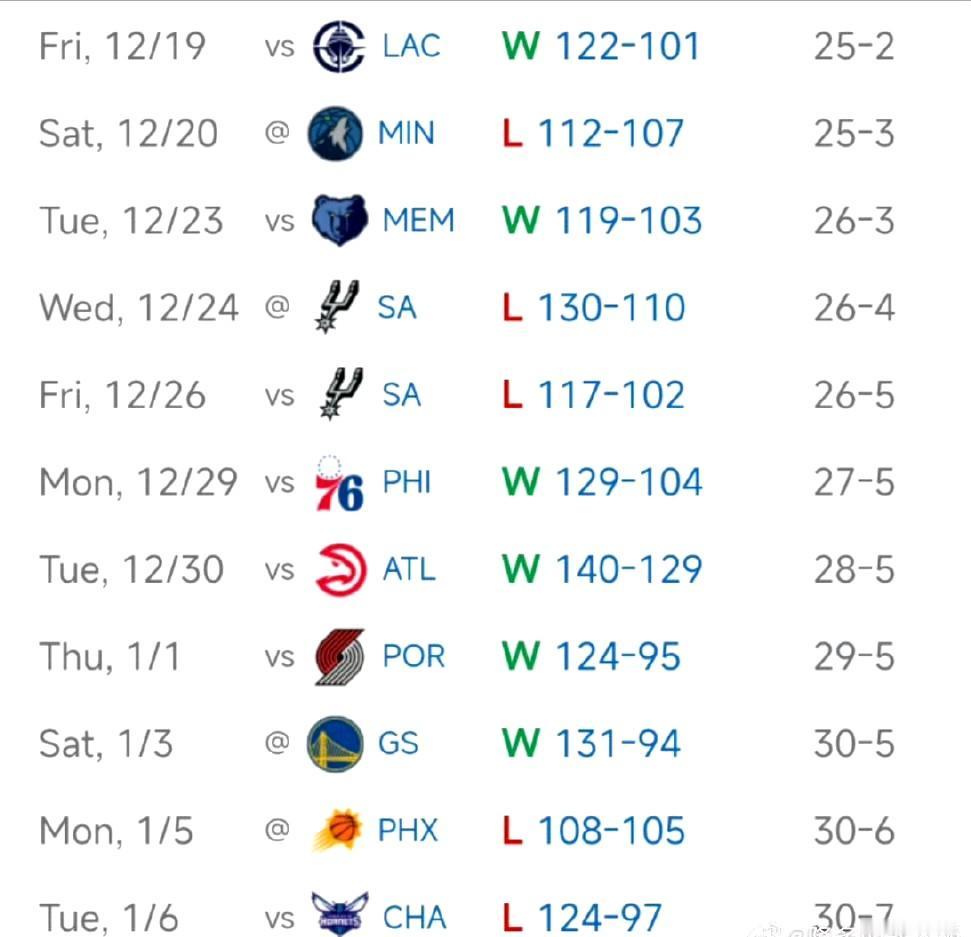Screen dimensions: 971x937
Task: Open the PHX team link
Action: pos(408,831)
